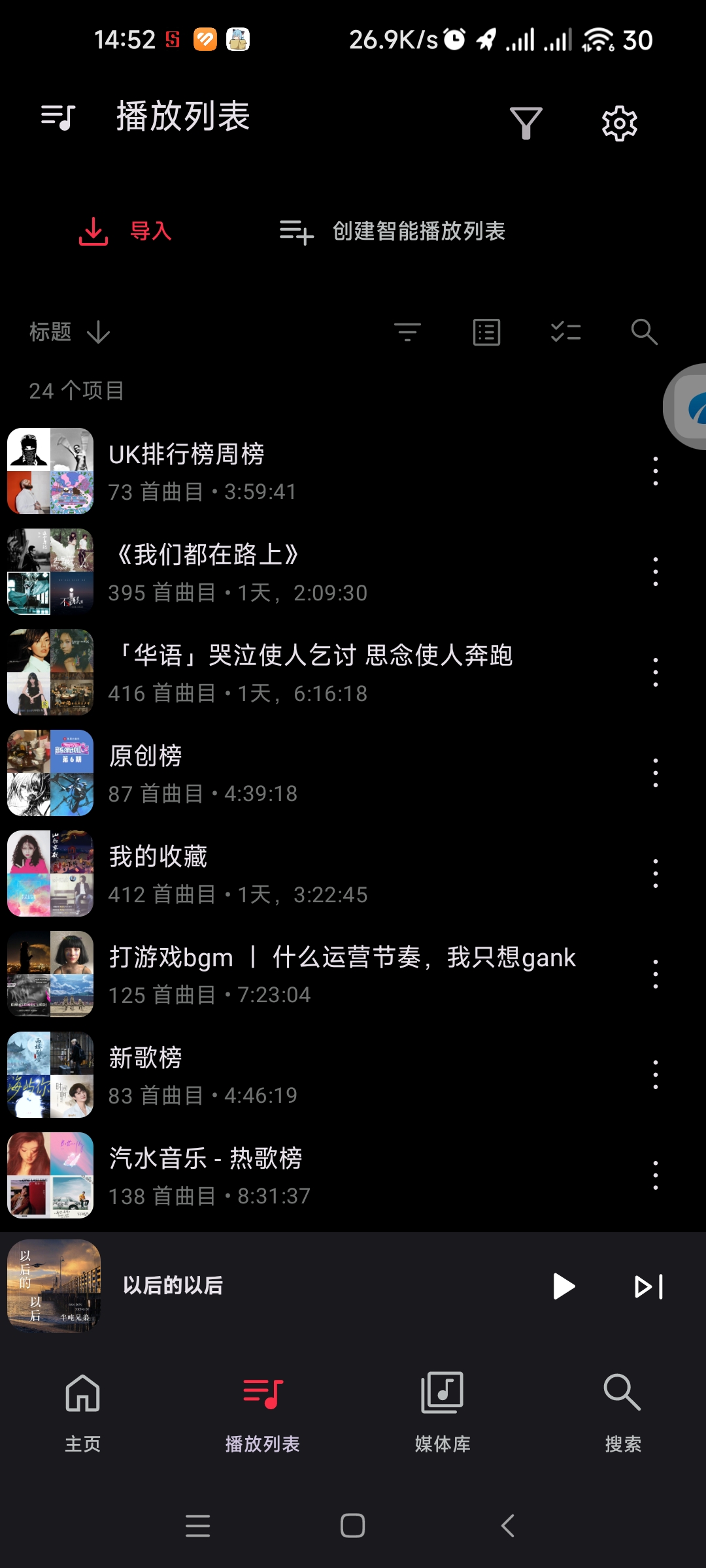Tap 导入 to import a playlist
Image resolution: width=706 pixels, height=1568 pixels.
[125, 231]
